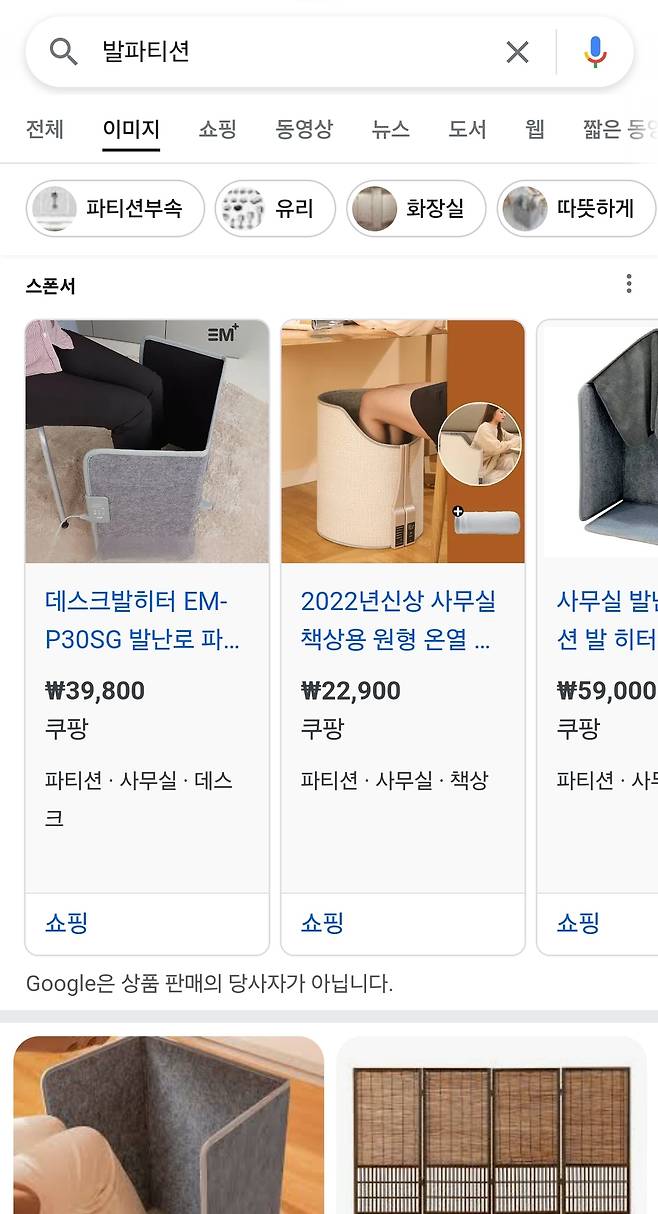Start voice search with microphone icon
This screenshot has height=1214, width=658.
click(595, 52)
